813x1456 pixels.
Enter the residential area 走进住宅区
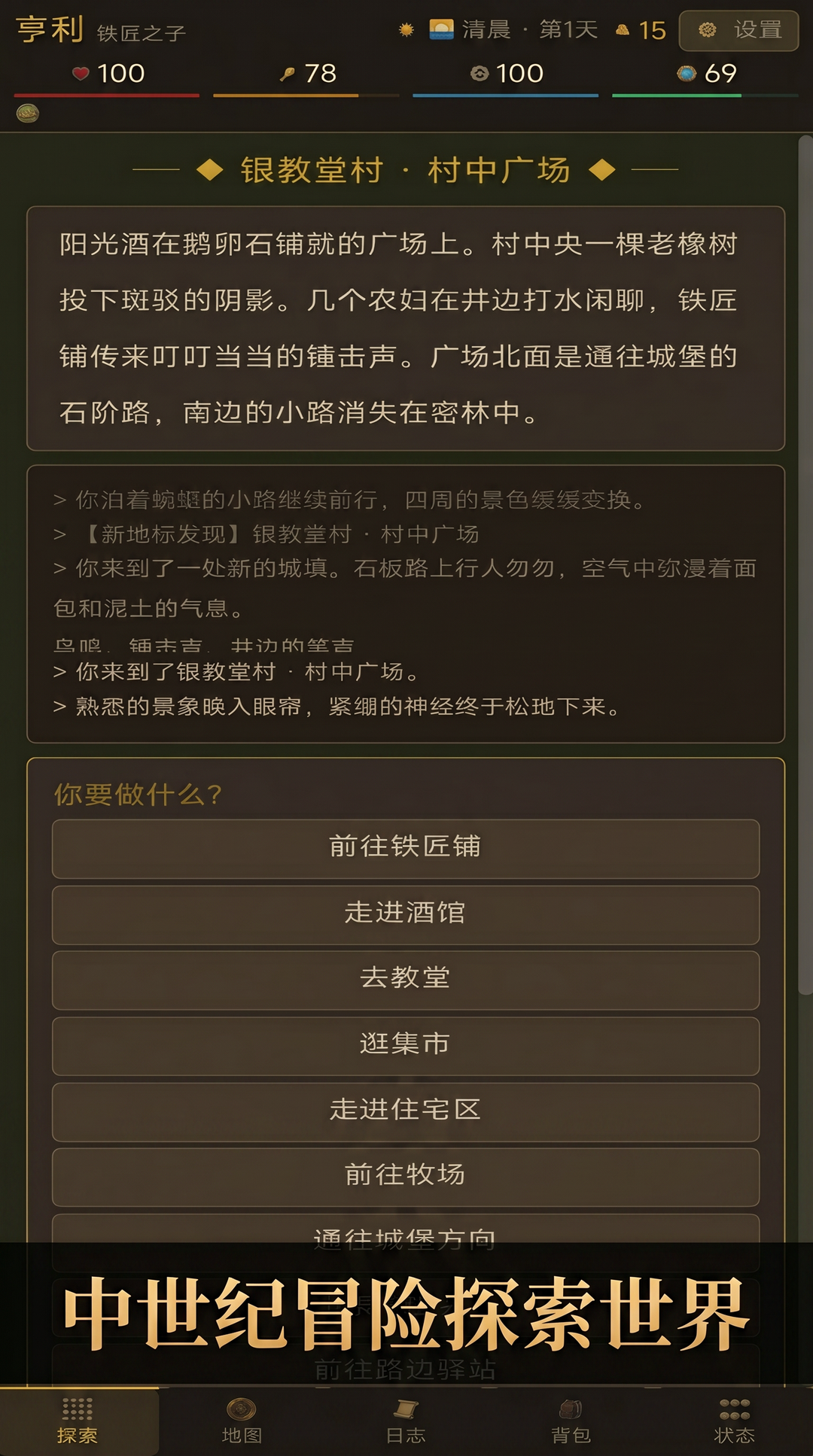tap(405, 1111)
